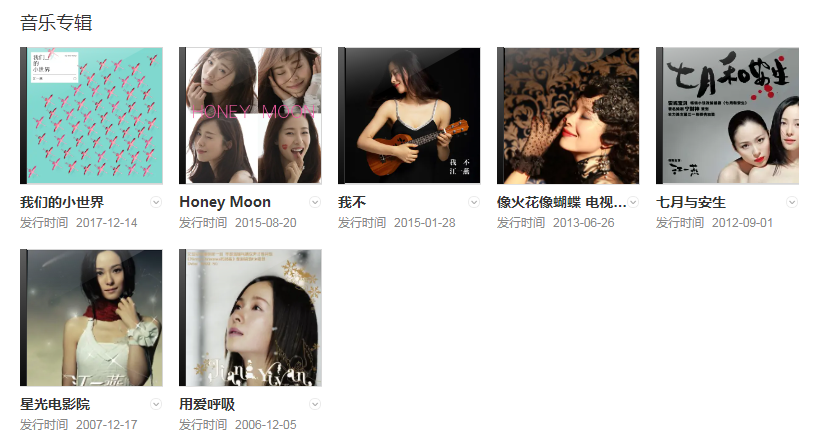
Task: Open the 用爱呼吸 album cover
Action: click(x=250, y=317)
